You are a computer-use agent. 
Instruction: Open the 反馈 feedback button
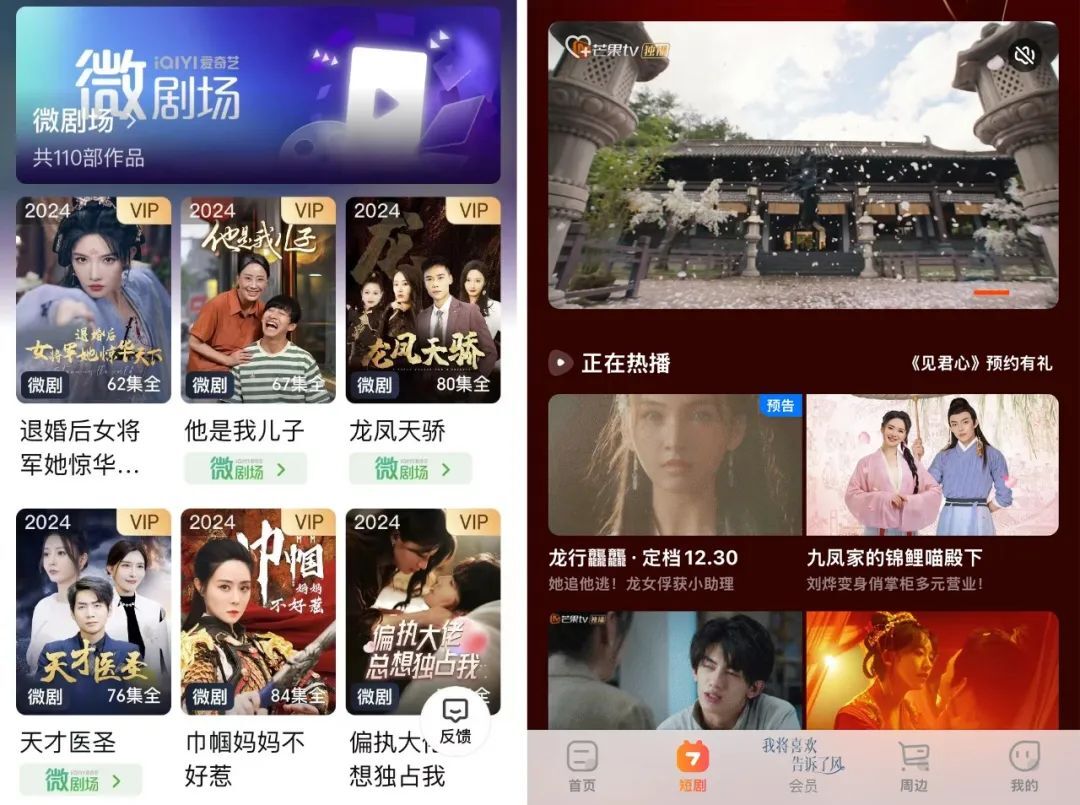click(455, 720)
